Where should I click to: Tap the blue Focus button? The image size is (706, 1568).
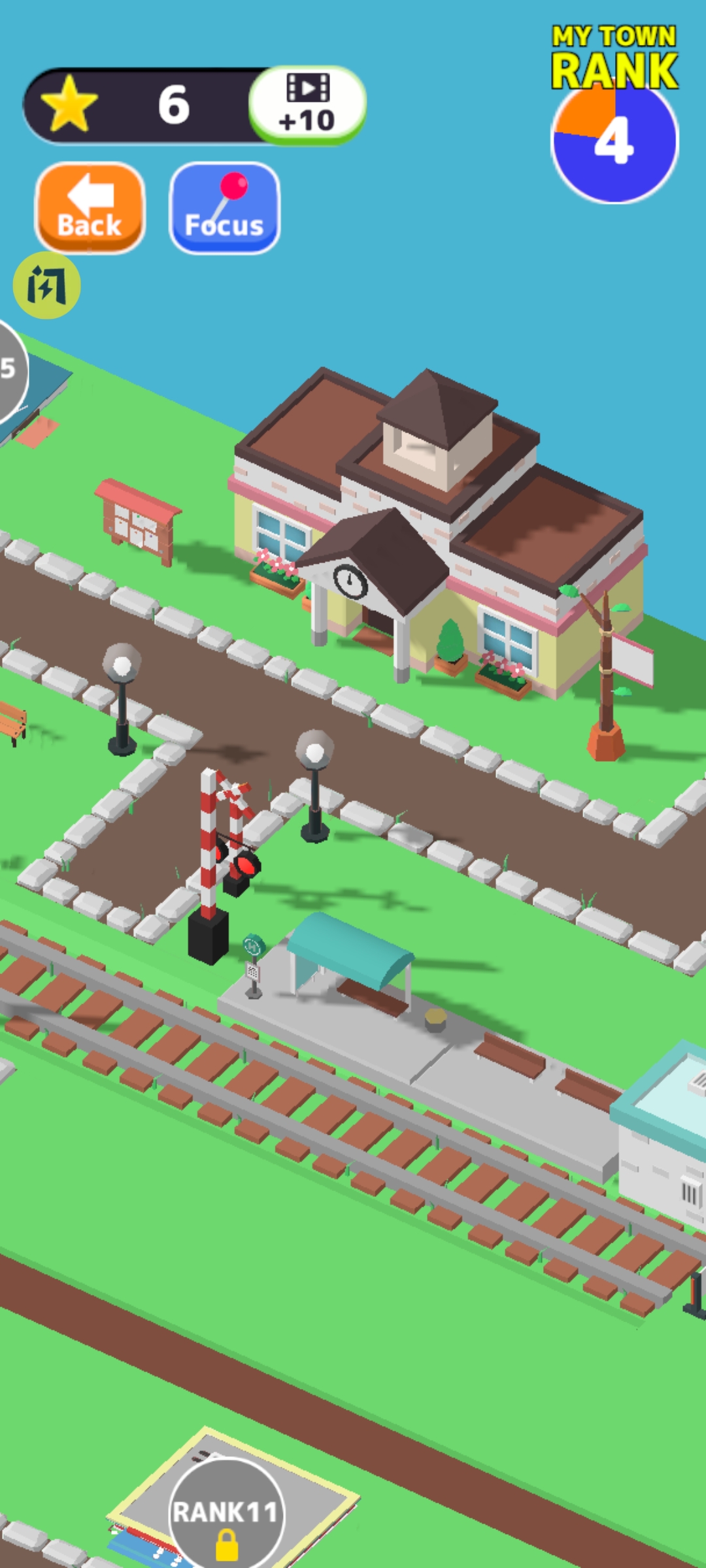tap(224, 208)
